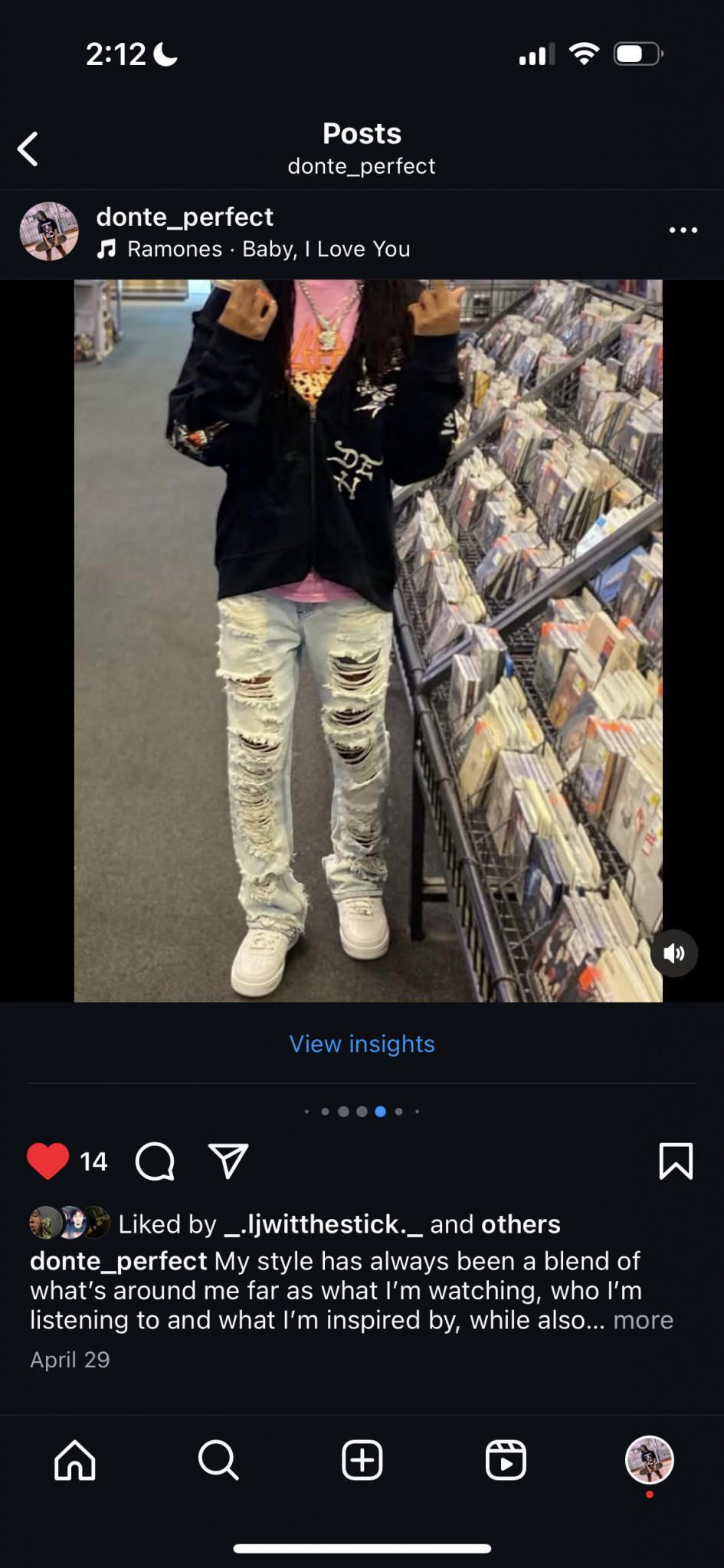The image size is (724, 1568).
Task: Open the donte_perfect profile picture in the post header
Action: 49,231
